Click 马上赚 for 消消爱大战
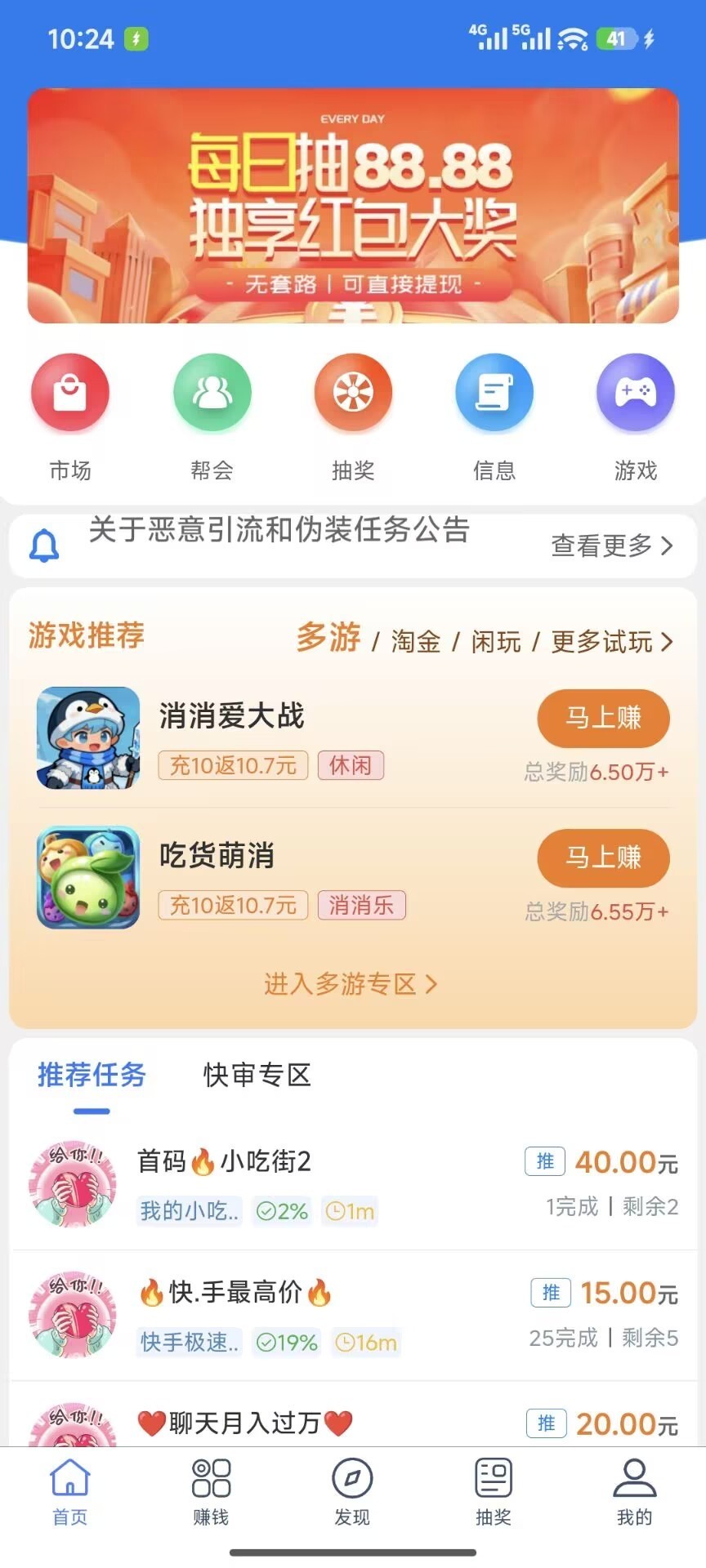The width and height of the screenshot is (706, 1568). 602,718
